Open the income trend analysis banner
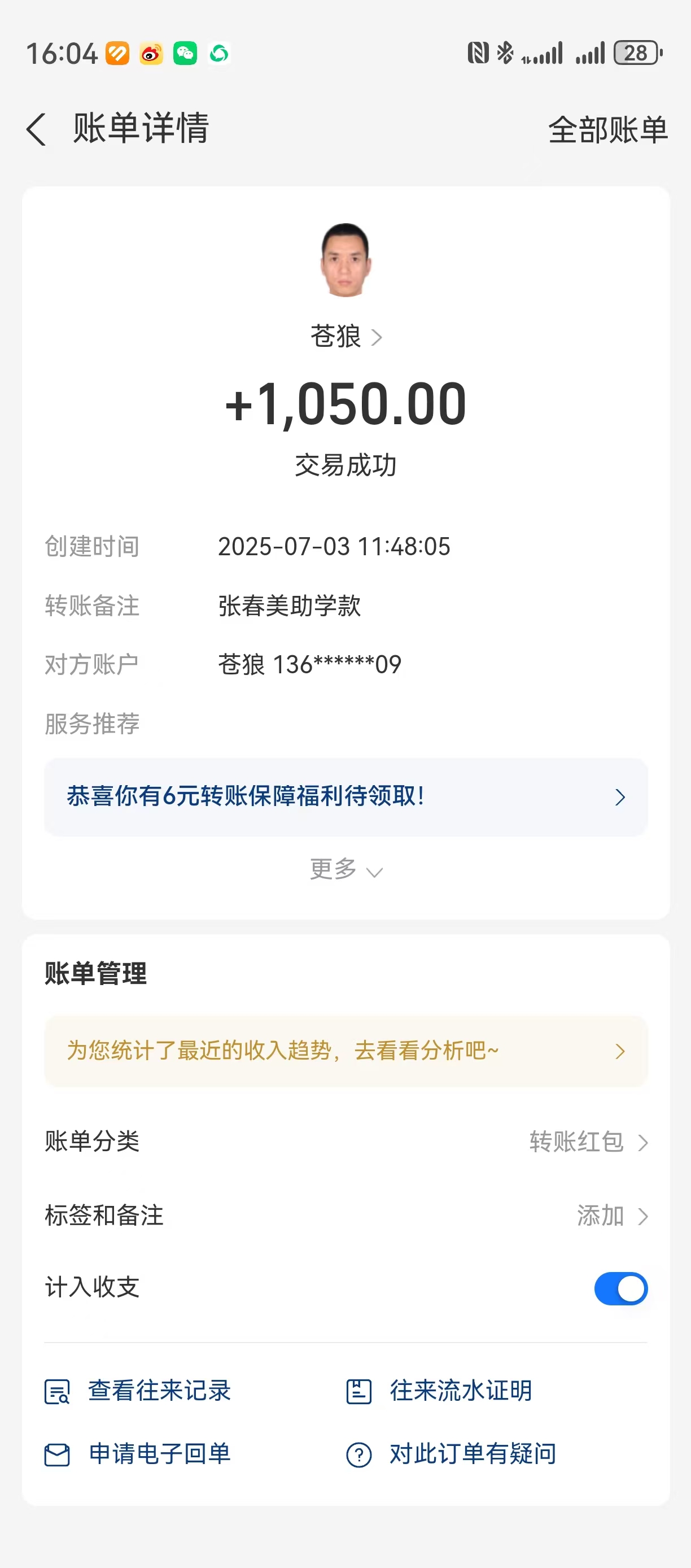691x1568 pixels. [345, 1050]
